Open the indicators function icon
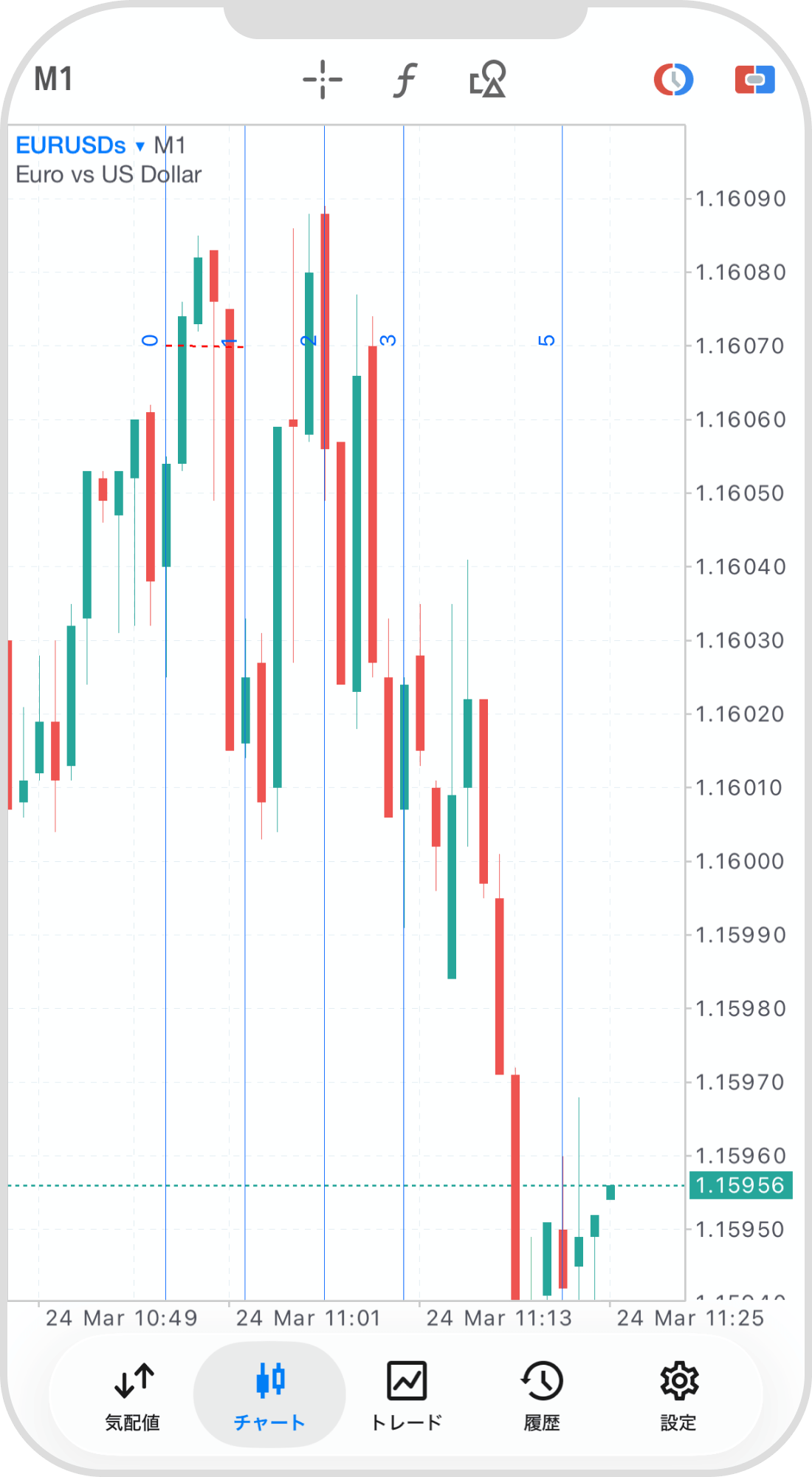The image size is (812, 1477). [x=405, y=80]
